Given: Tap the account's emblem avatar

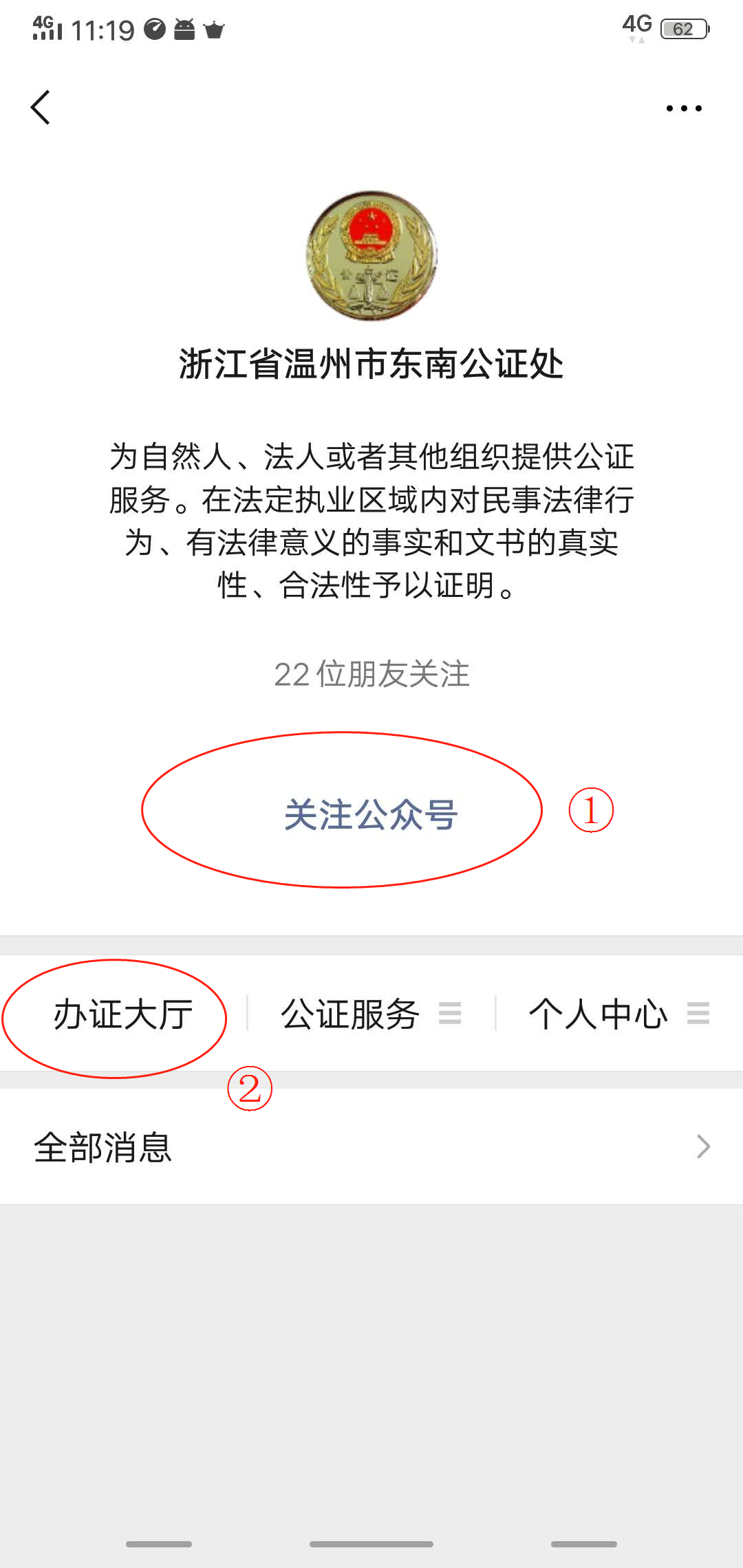Looking at the screenshot, I should [x=371, y=256].
